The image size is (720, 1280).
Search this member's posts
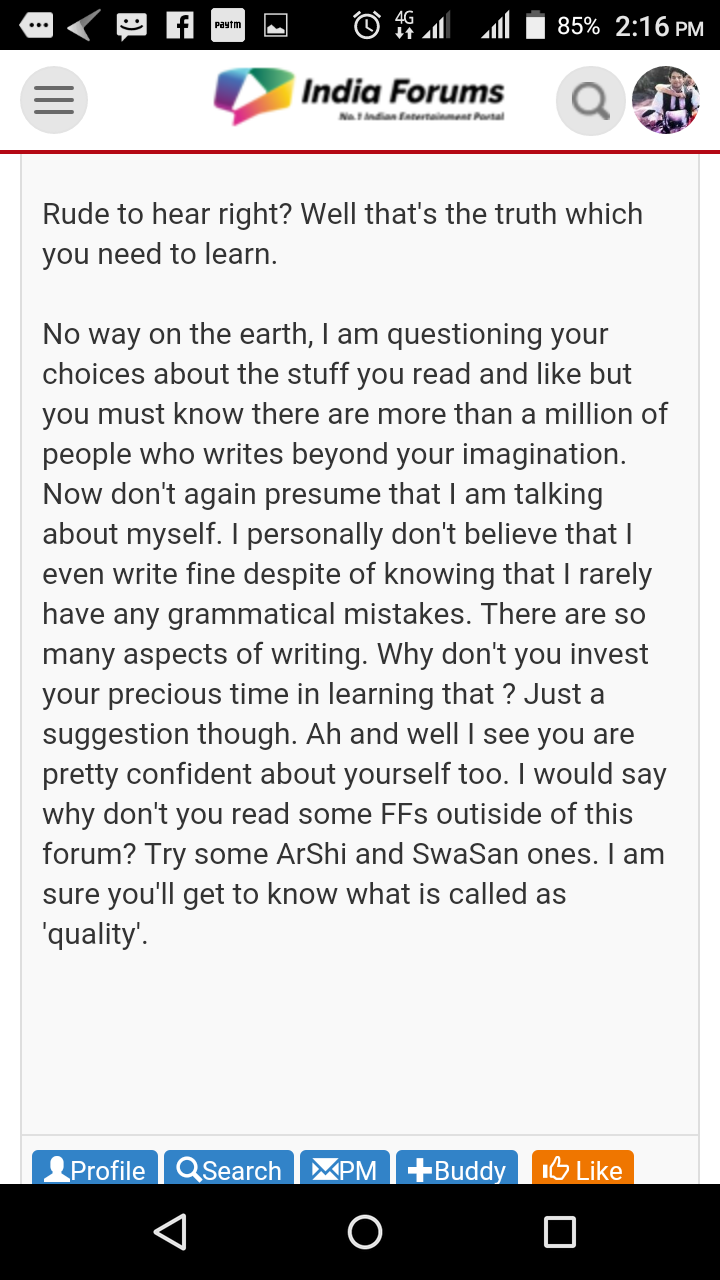click(229, 1168)
